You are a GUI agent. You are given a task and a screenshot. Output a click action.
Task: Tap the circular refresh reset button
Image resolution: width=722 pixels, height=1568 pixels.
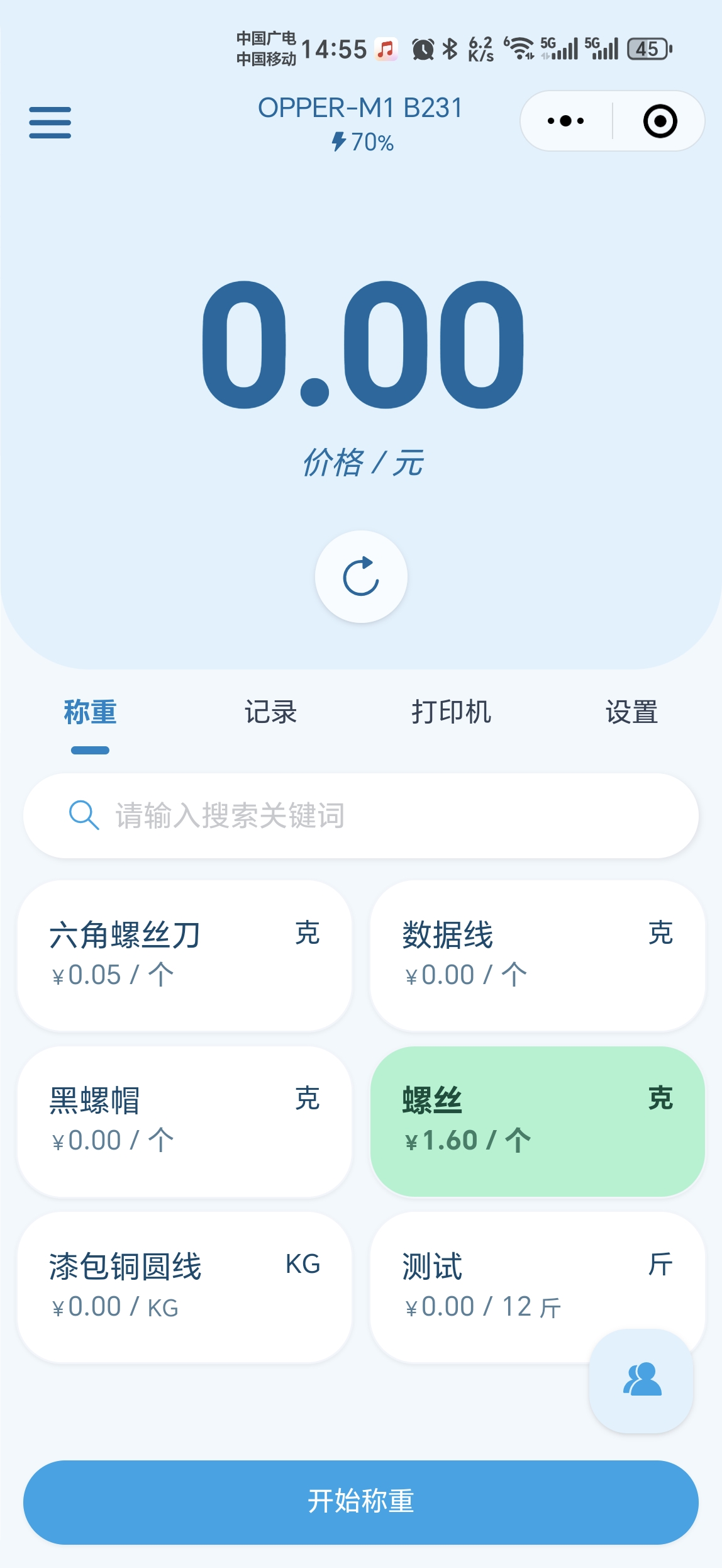point(361,576)
